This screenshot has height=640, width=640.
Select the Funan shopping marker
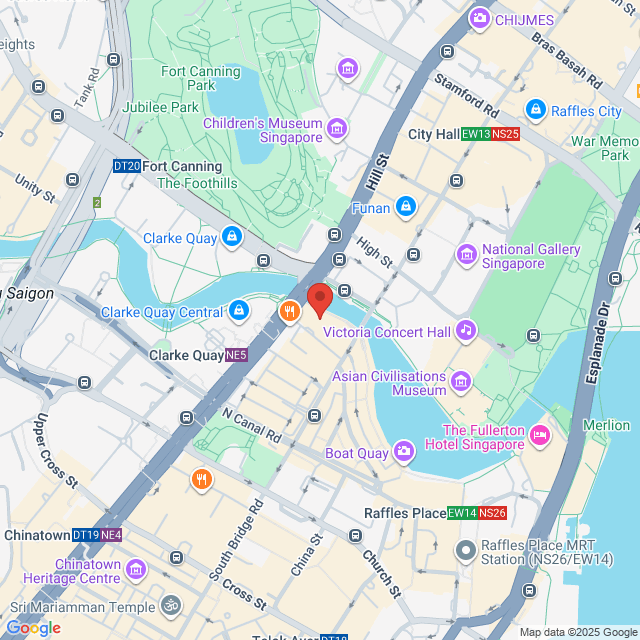[405, 208]
